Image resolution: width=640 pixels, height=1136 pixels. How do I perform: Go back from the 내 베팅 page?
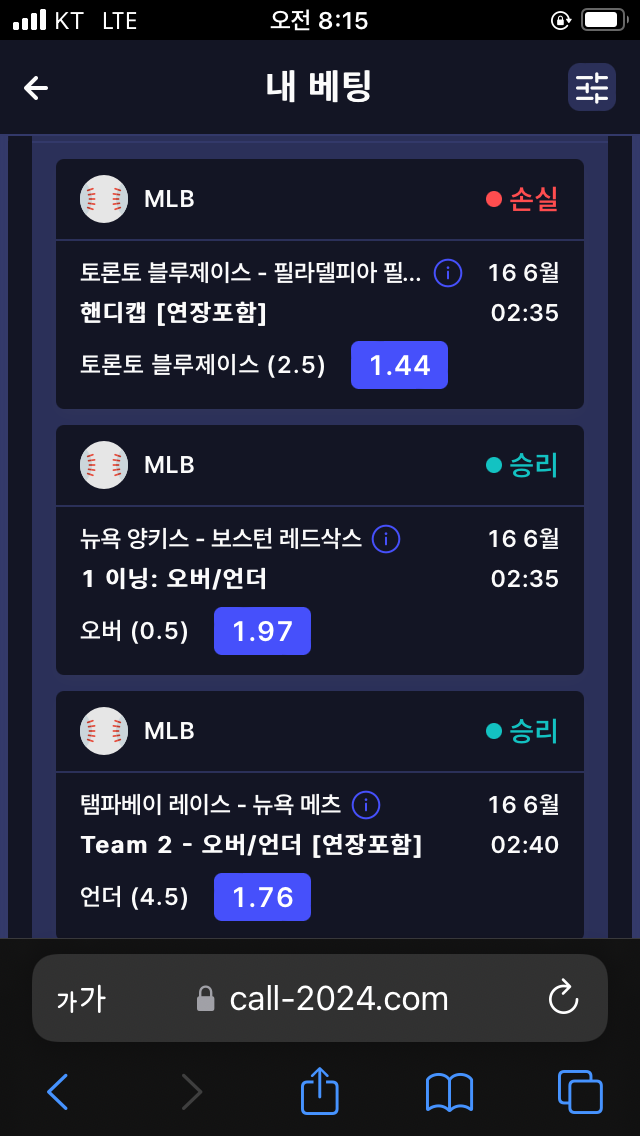point(36,88)
